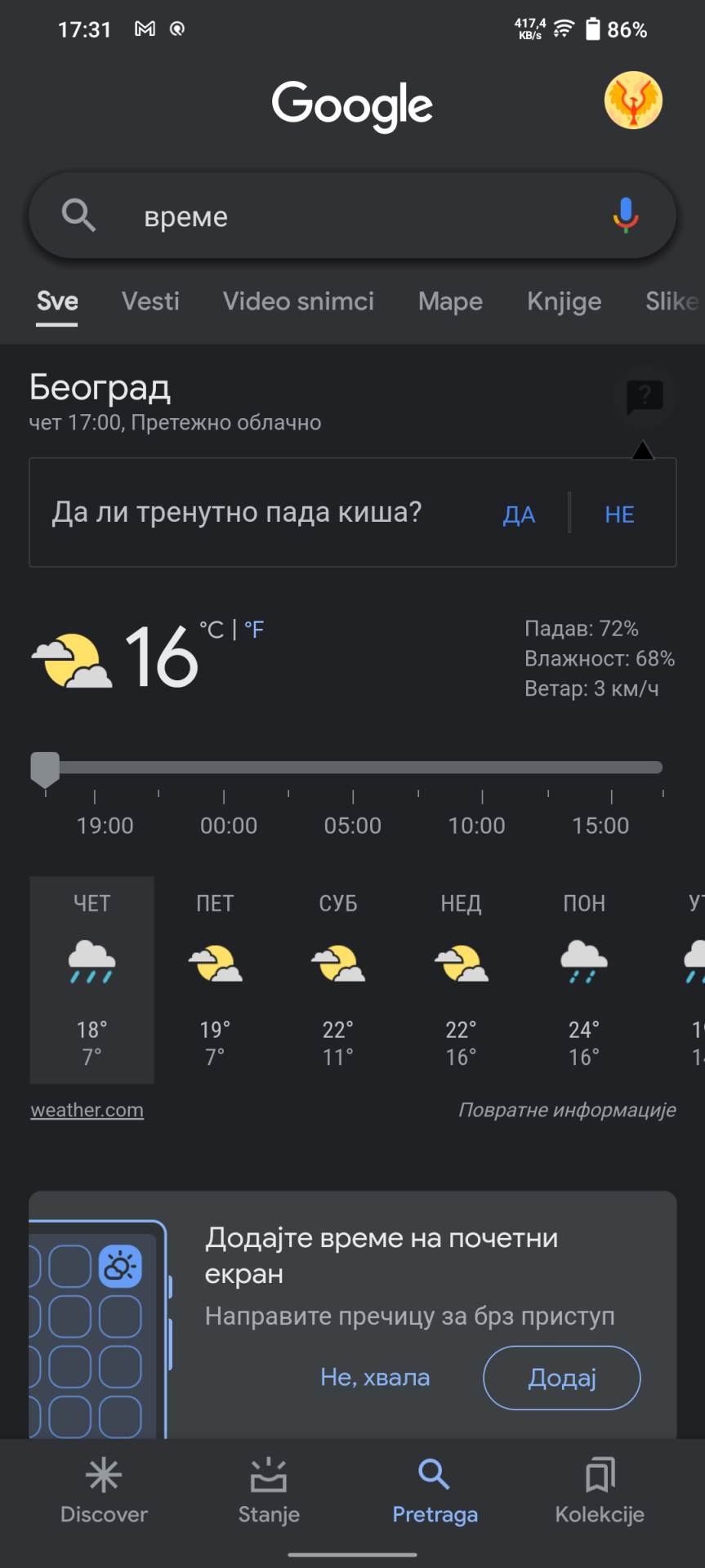This screenshot has width=705, height=1568.
Task: Open your Google profile avatar
Action: pos(633,101)
